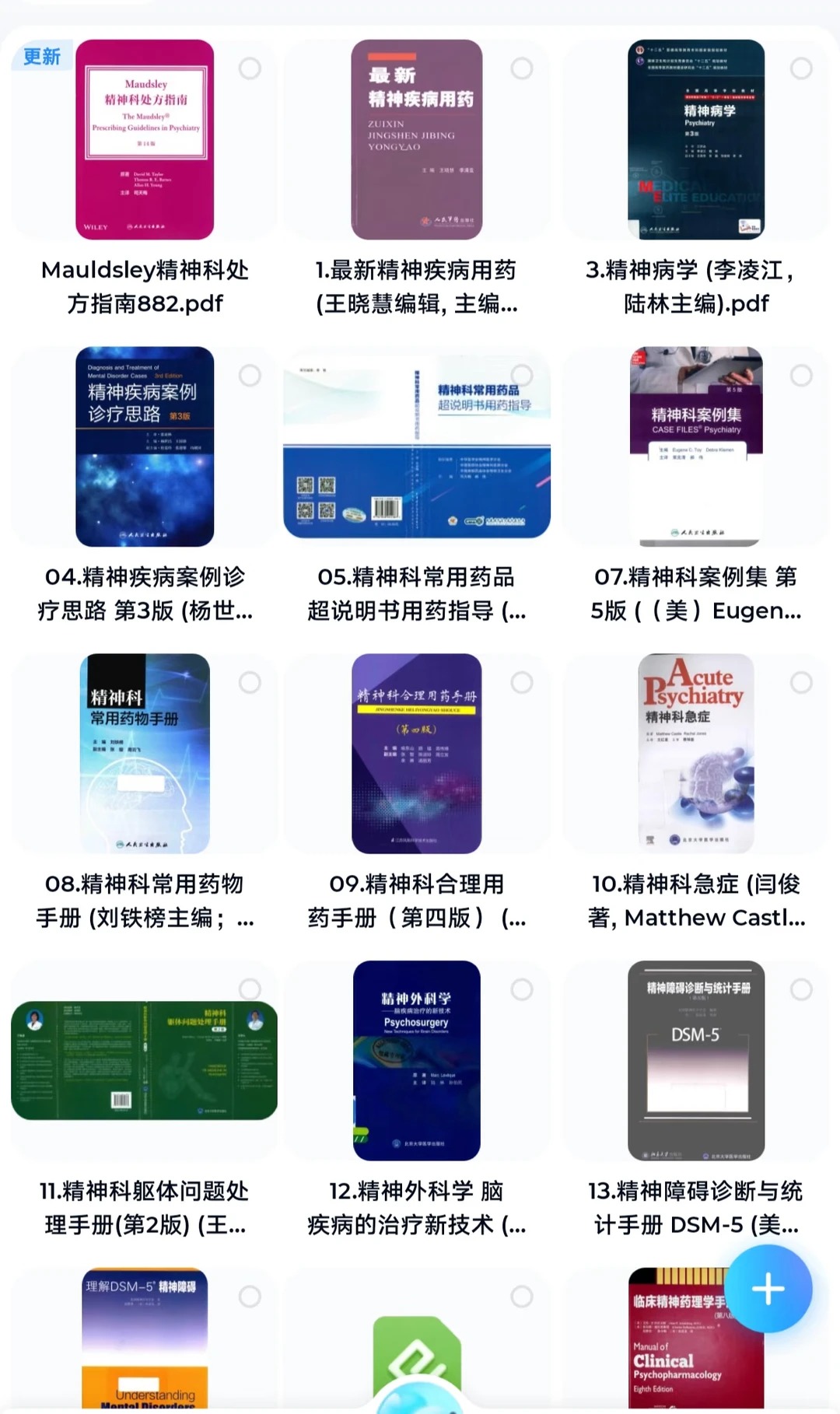Open 05.精神科常用药品超说明书用药指导

coord(416,446)
